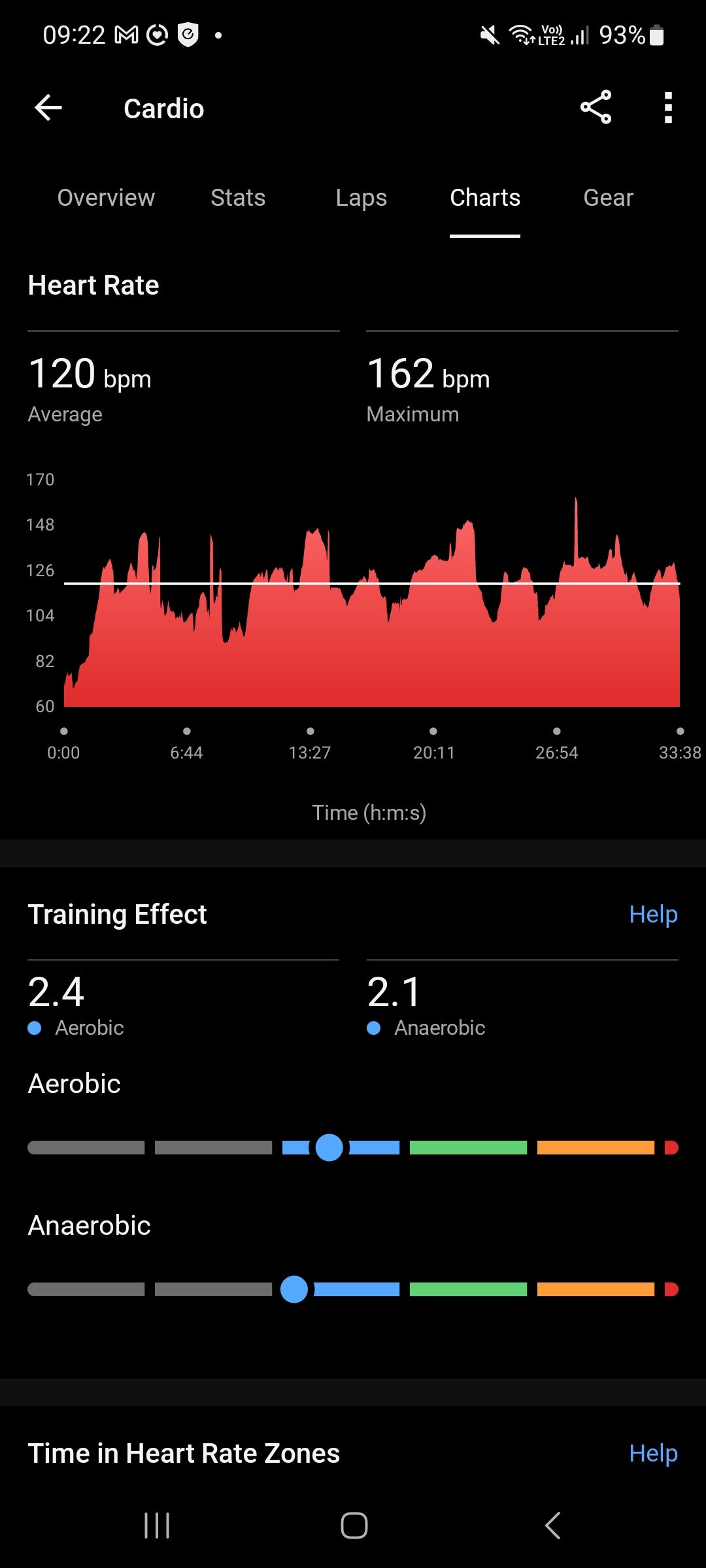Open Help for Time in Heart Rate Zones
The image size is (706, 1568).
pos(652,1454)
